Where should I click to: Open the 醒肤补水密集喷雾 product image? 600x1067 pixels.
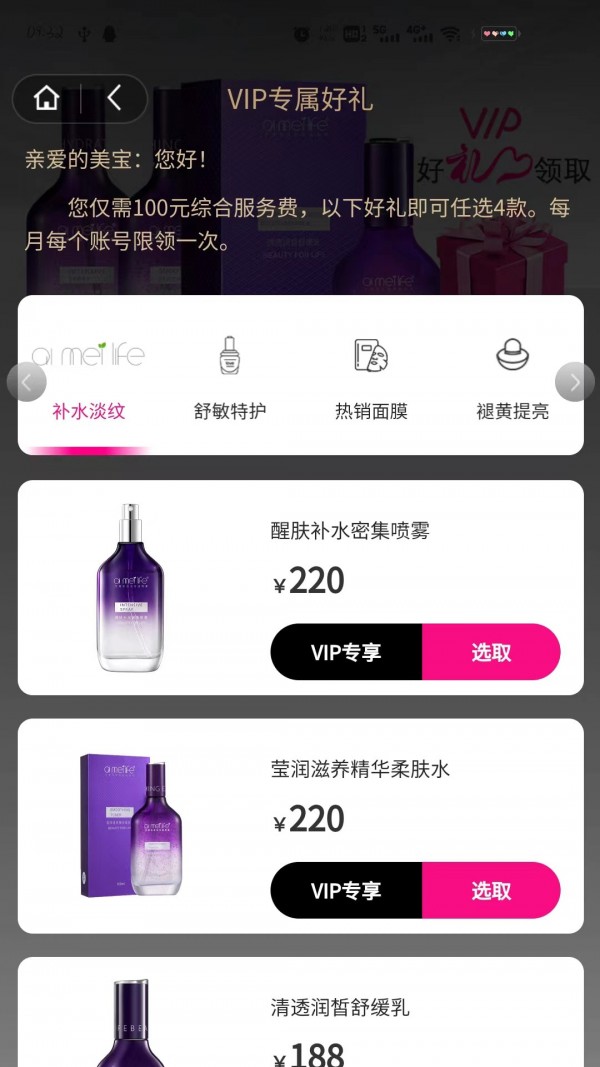tap(130, 587)
